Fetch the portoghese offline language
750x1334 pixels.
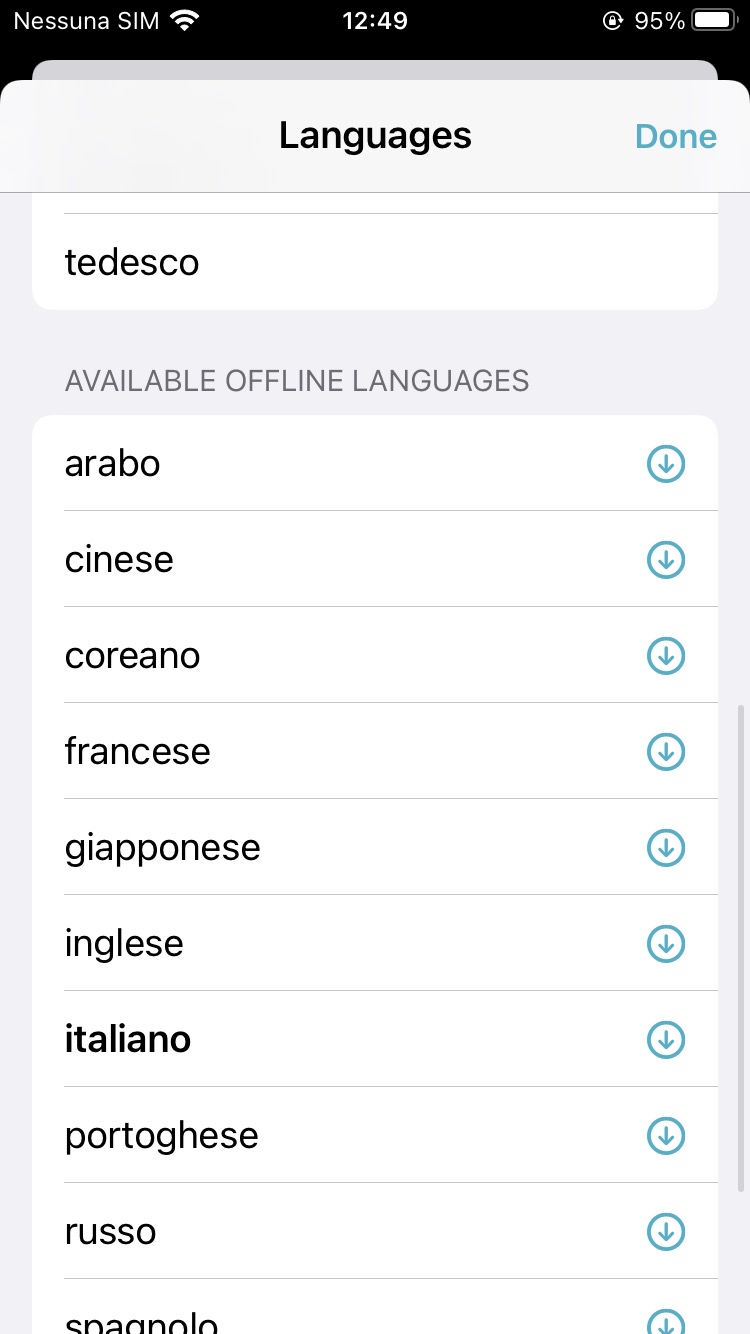[666, 1136]
